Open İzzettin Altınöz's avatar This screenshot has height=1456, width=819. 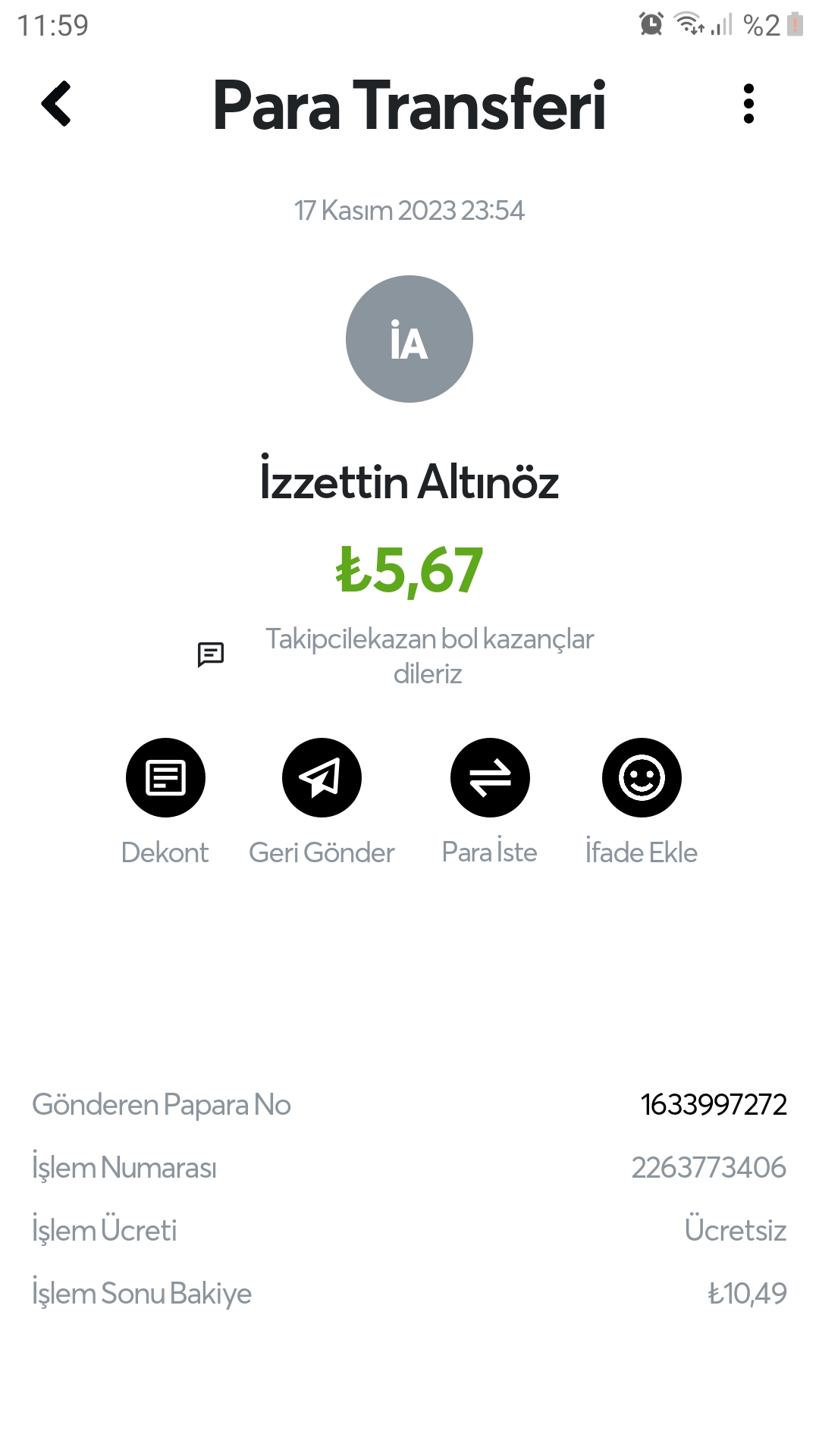click(x=409, y=339)
